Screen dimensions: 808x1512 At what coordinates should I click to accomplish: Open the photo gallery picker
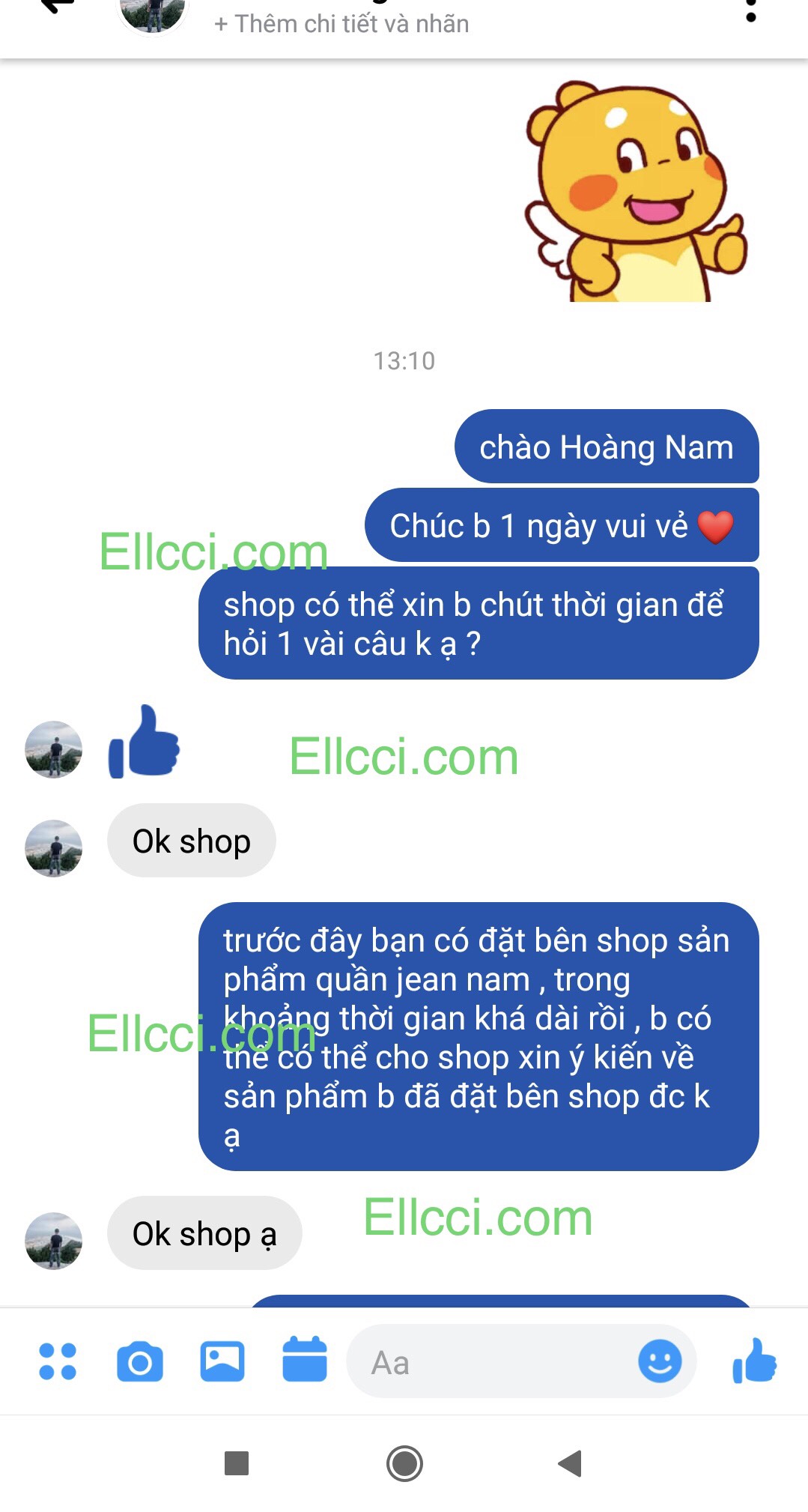coord(222,1361)
